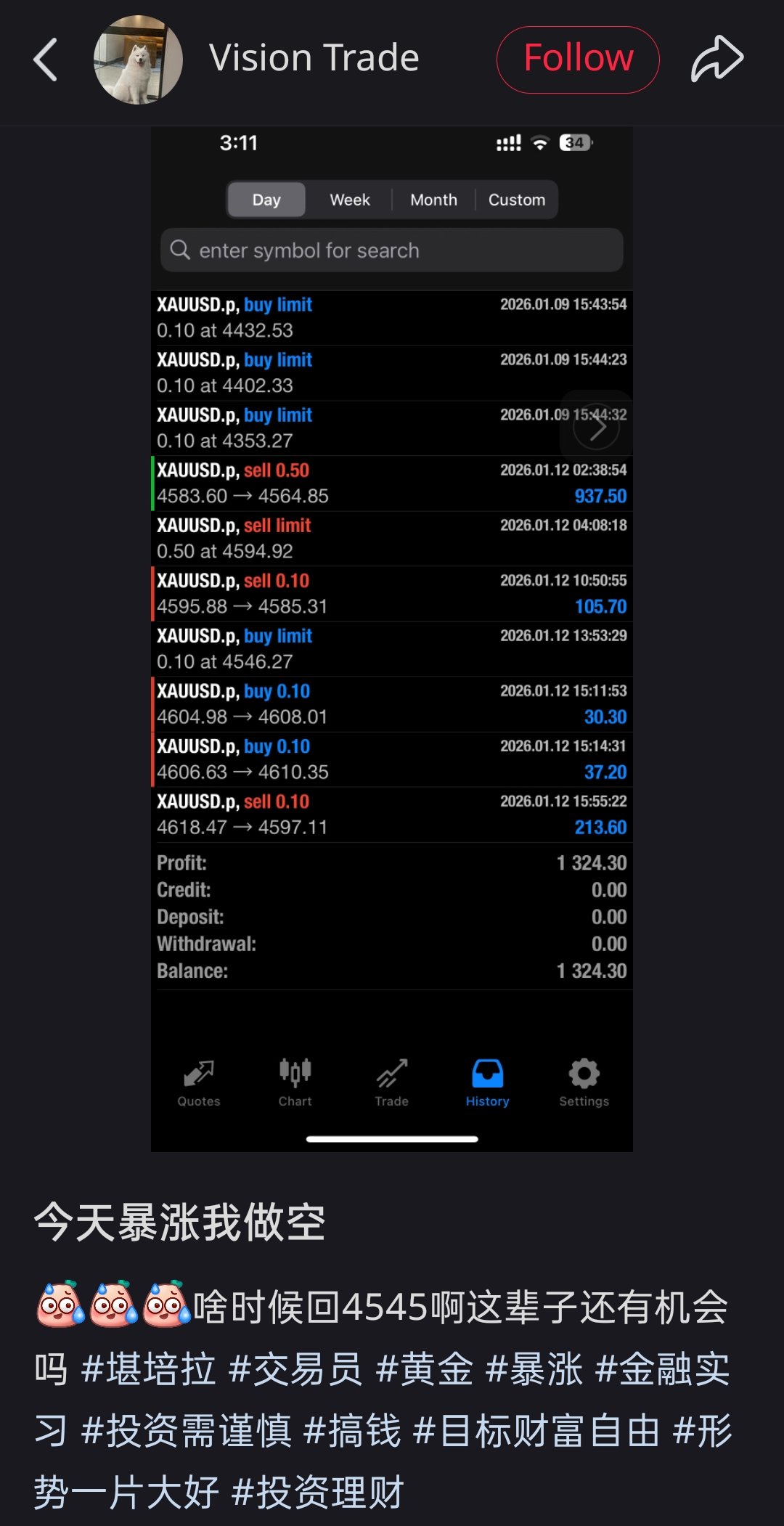This screenshot has height=1526, width=784.
Task: Share this post
Action: click(x=716, y=60)
